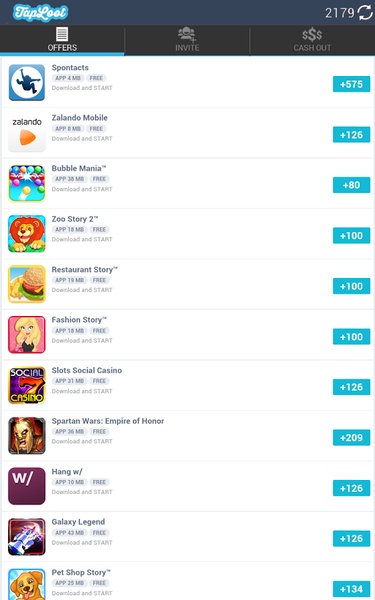Open the Slots Social Casino offer
The image size is (375, 600).
[188, 385]
